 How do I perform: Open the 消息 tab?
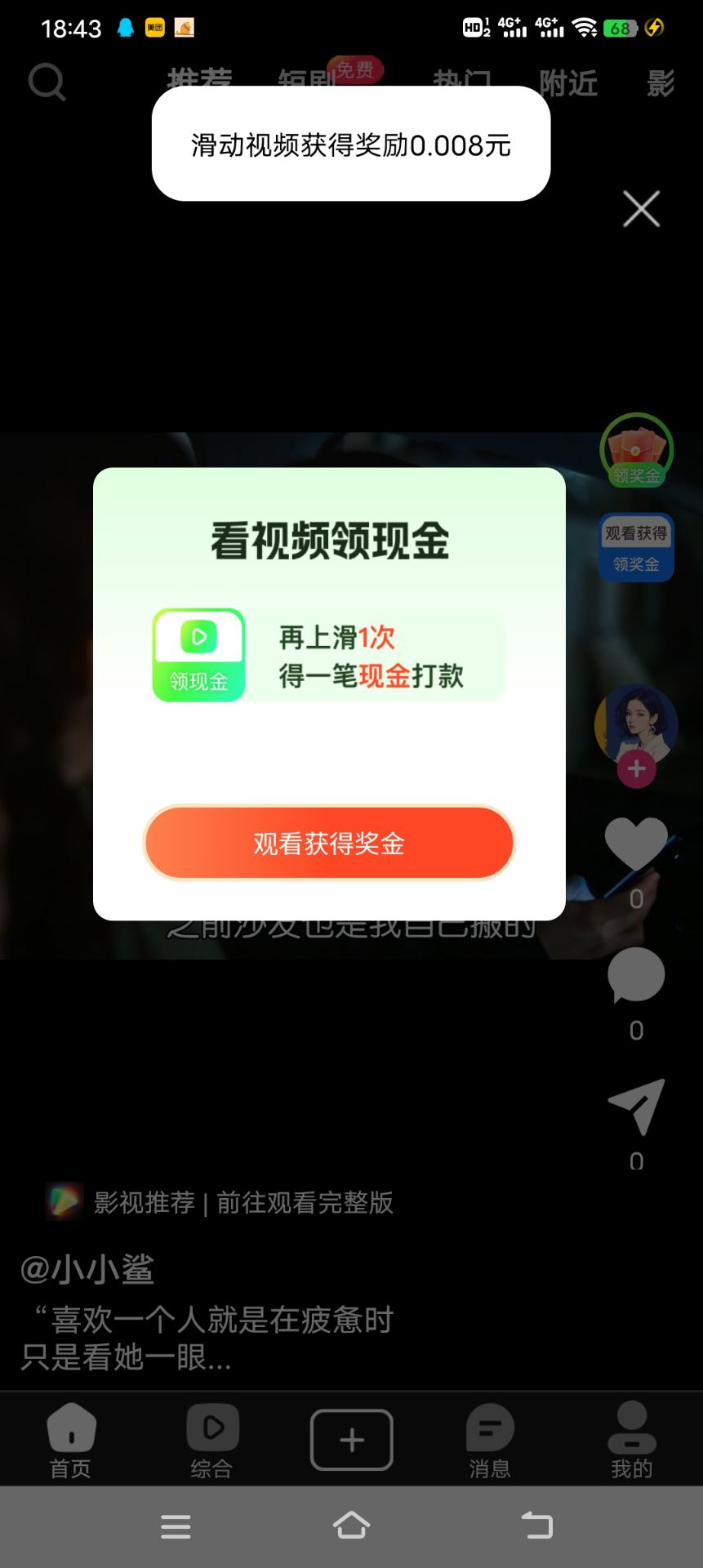pyautogui.click(x=490, y=1441)
